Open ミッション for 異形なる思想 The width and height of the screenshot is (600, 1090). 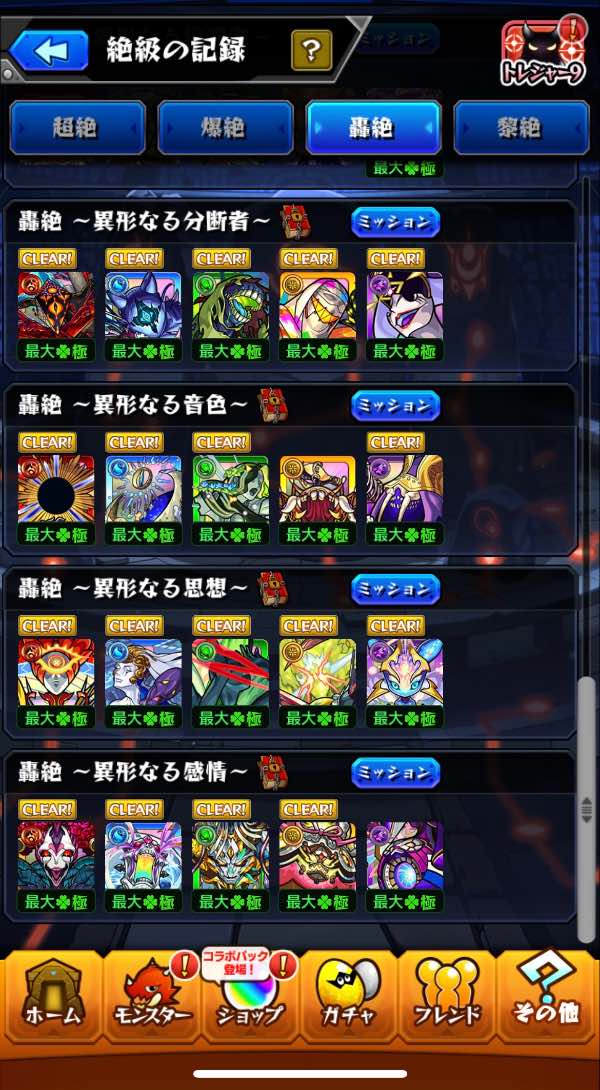coord(395,589)
